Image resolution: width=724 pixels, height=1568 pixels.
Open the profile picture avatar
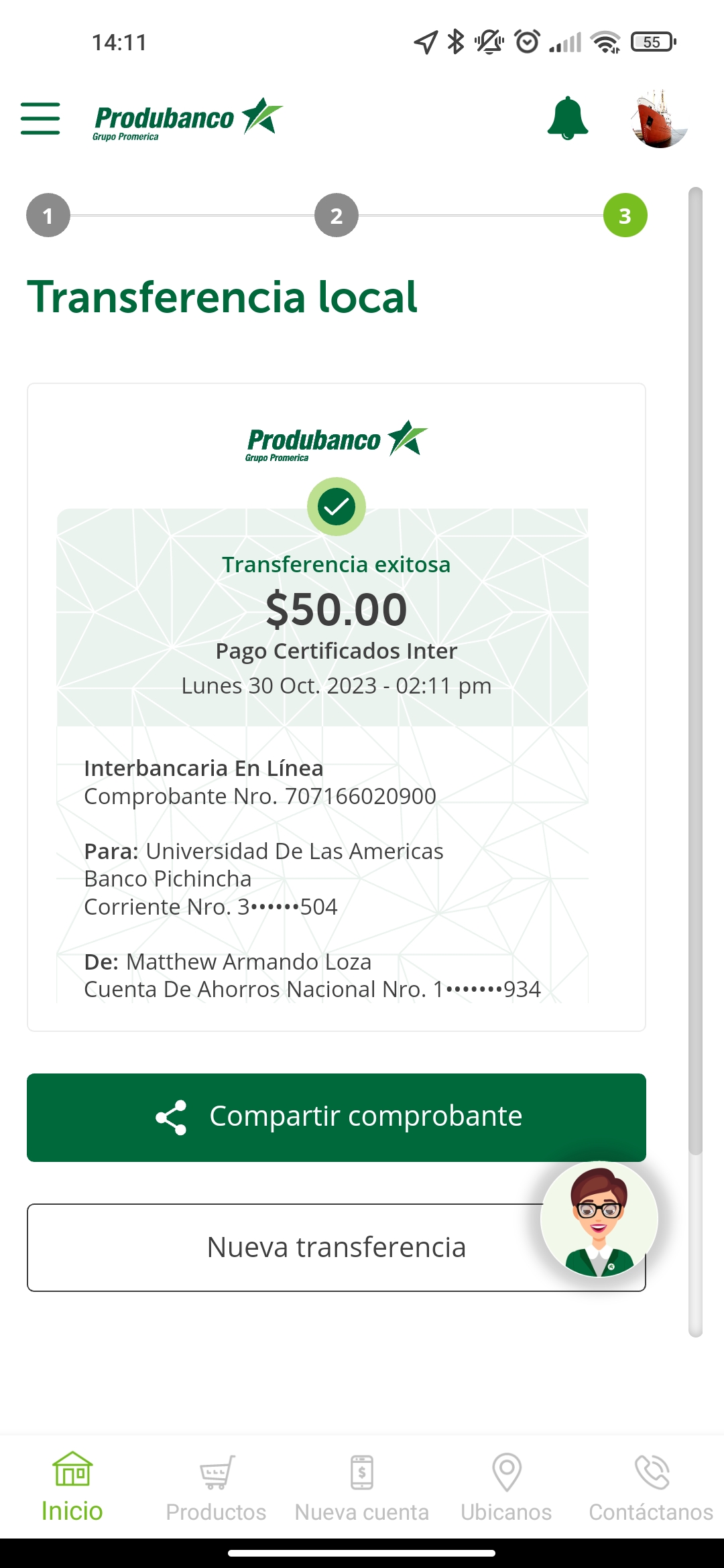click(x=660, y=119)
